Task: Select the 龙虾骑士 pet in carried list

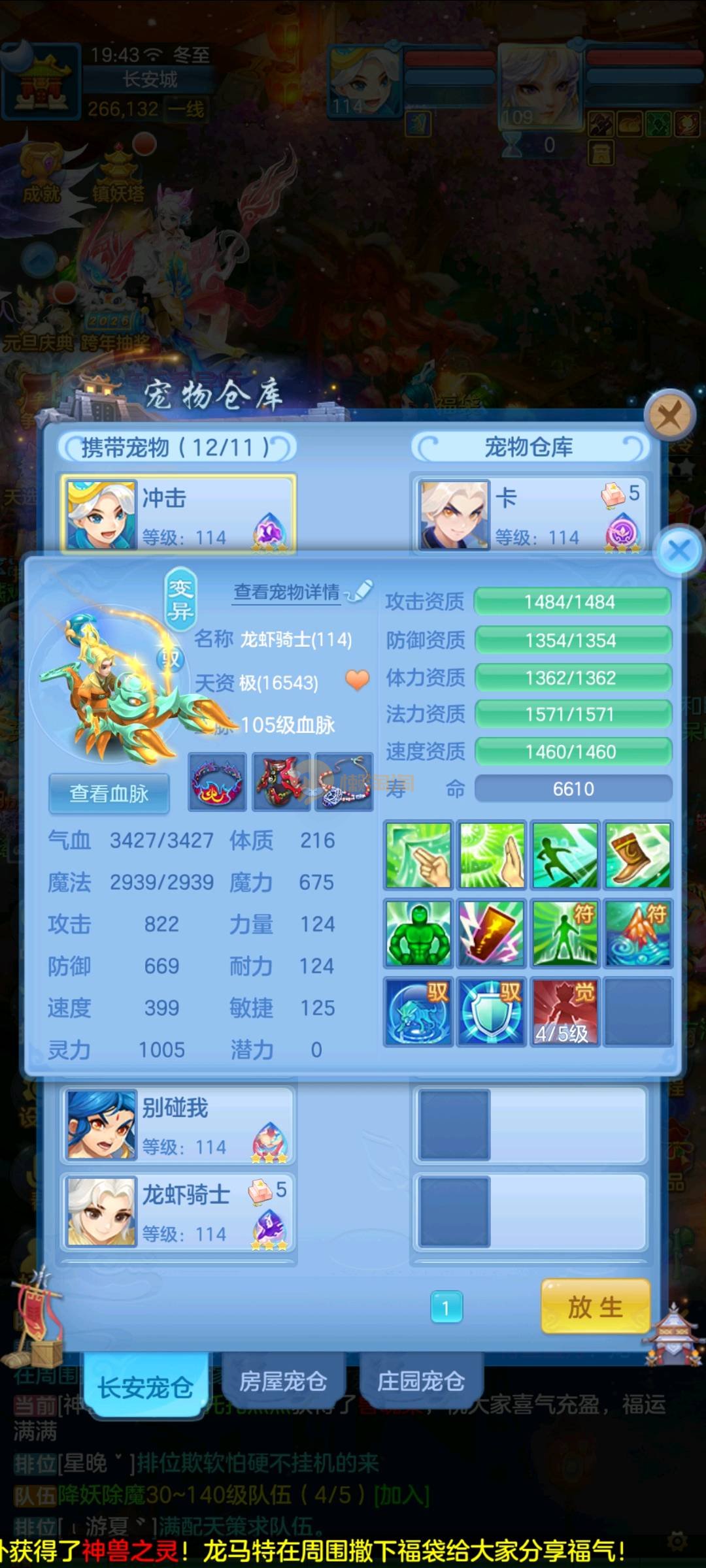Action: 178,1212
